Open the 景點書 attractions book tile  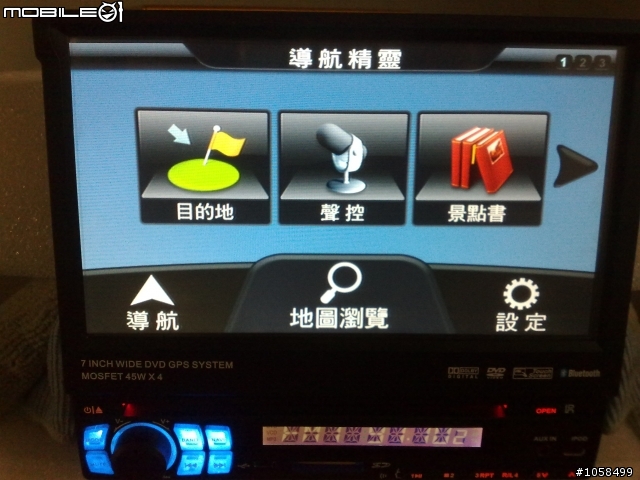(481, 166)
